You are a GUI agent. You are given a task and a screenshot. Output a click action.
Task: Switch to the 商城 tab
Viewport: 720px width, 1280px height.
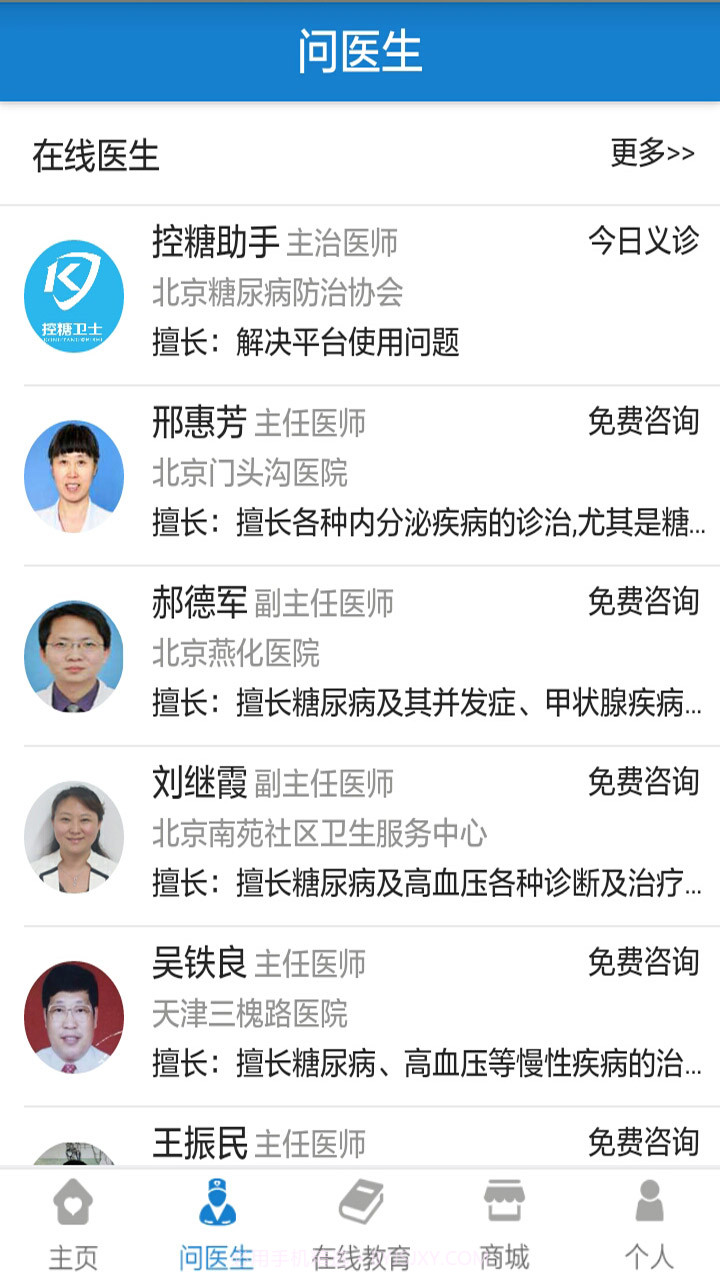[506, 1230]
